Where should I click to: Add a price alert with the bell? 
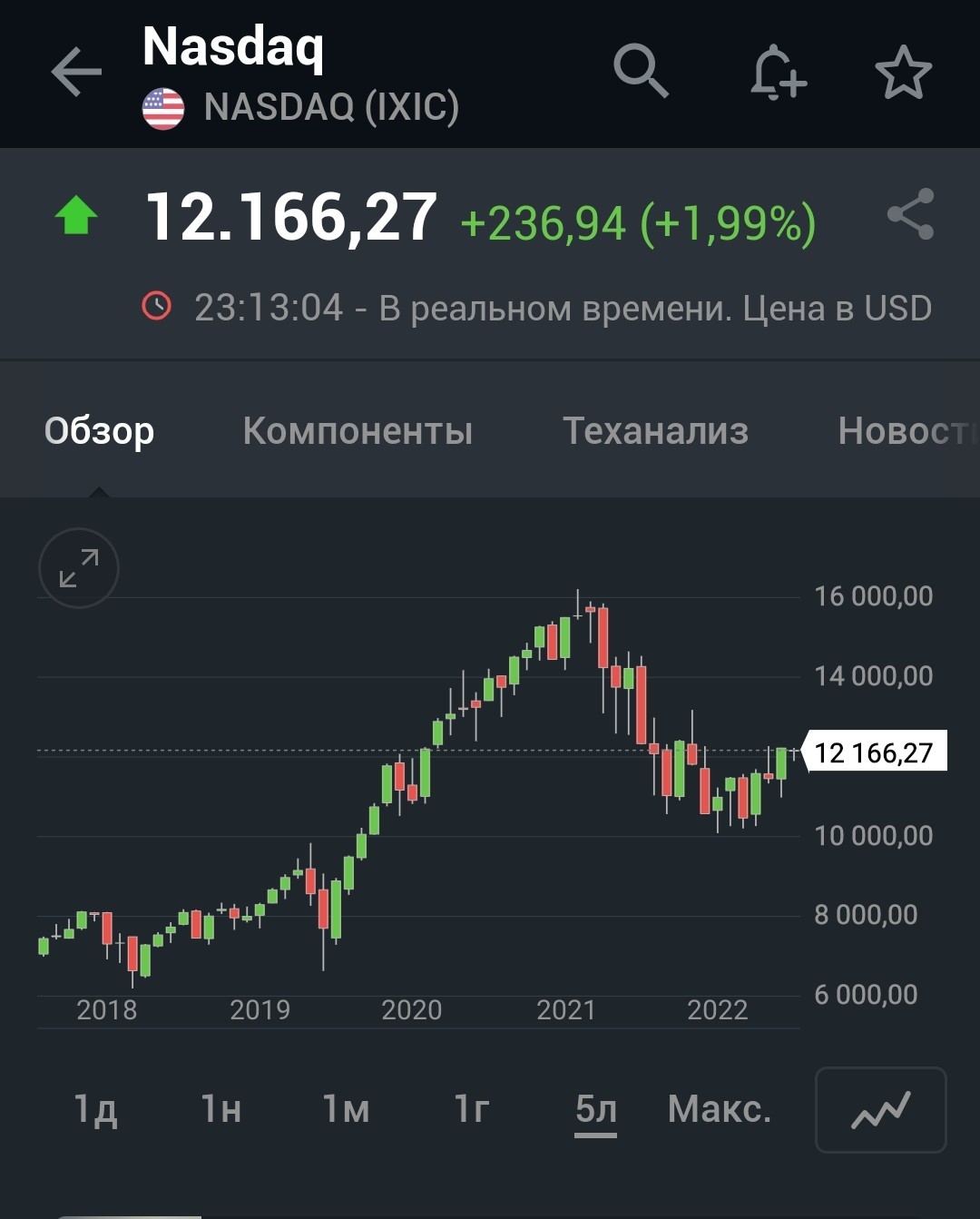point(778,72)
